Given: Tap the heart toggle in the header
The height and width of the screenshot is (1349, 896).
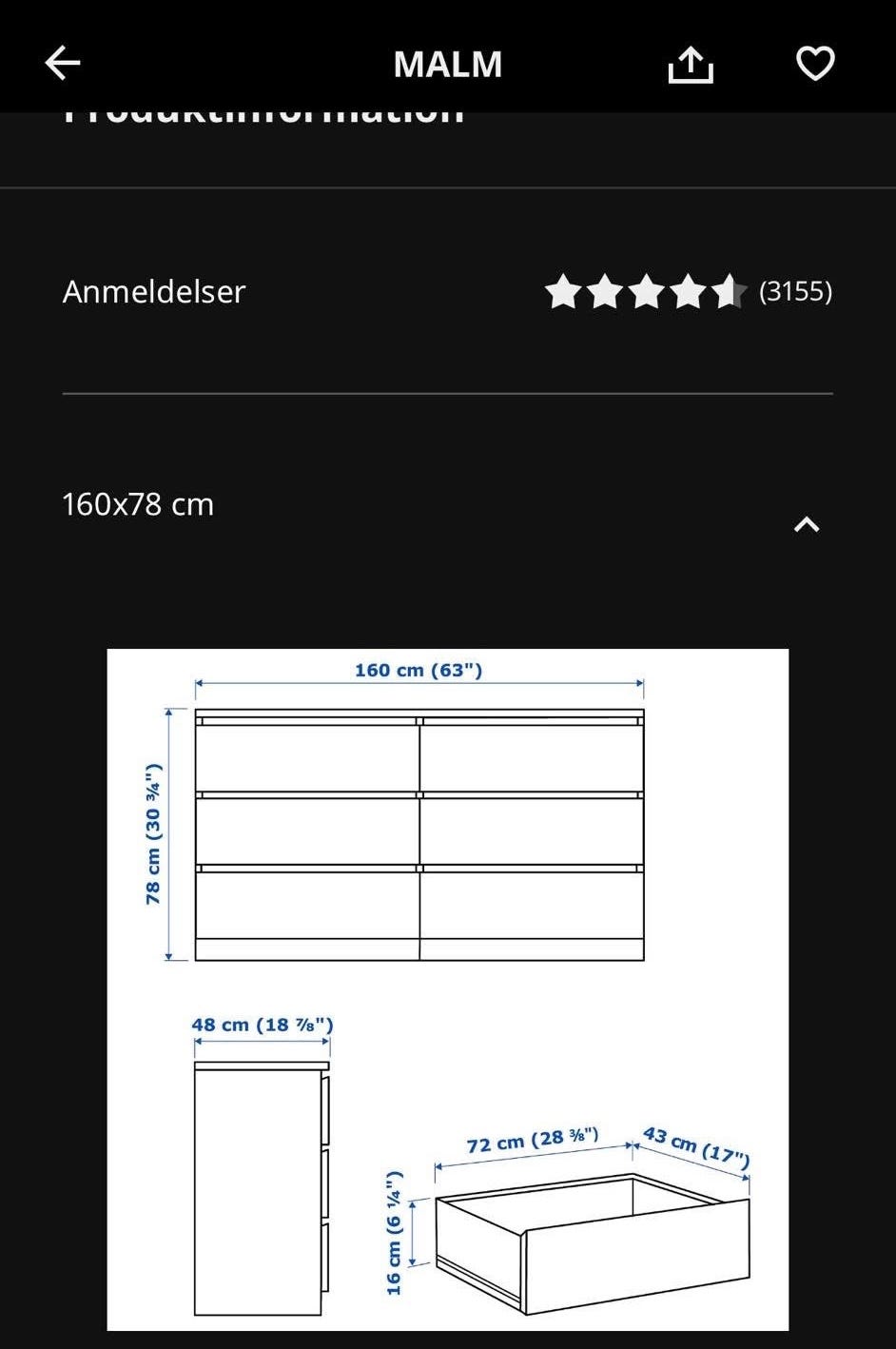Looking at the screenshot, I should 814,63.
